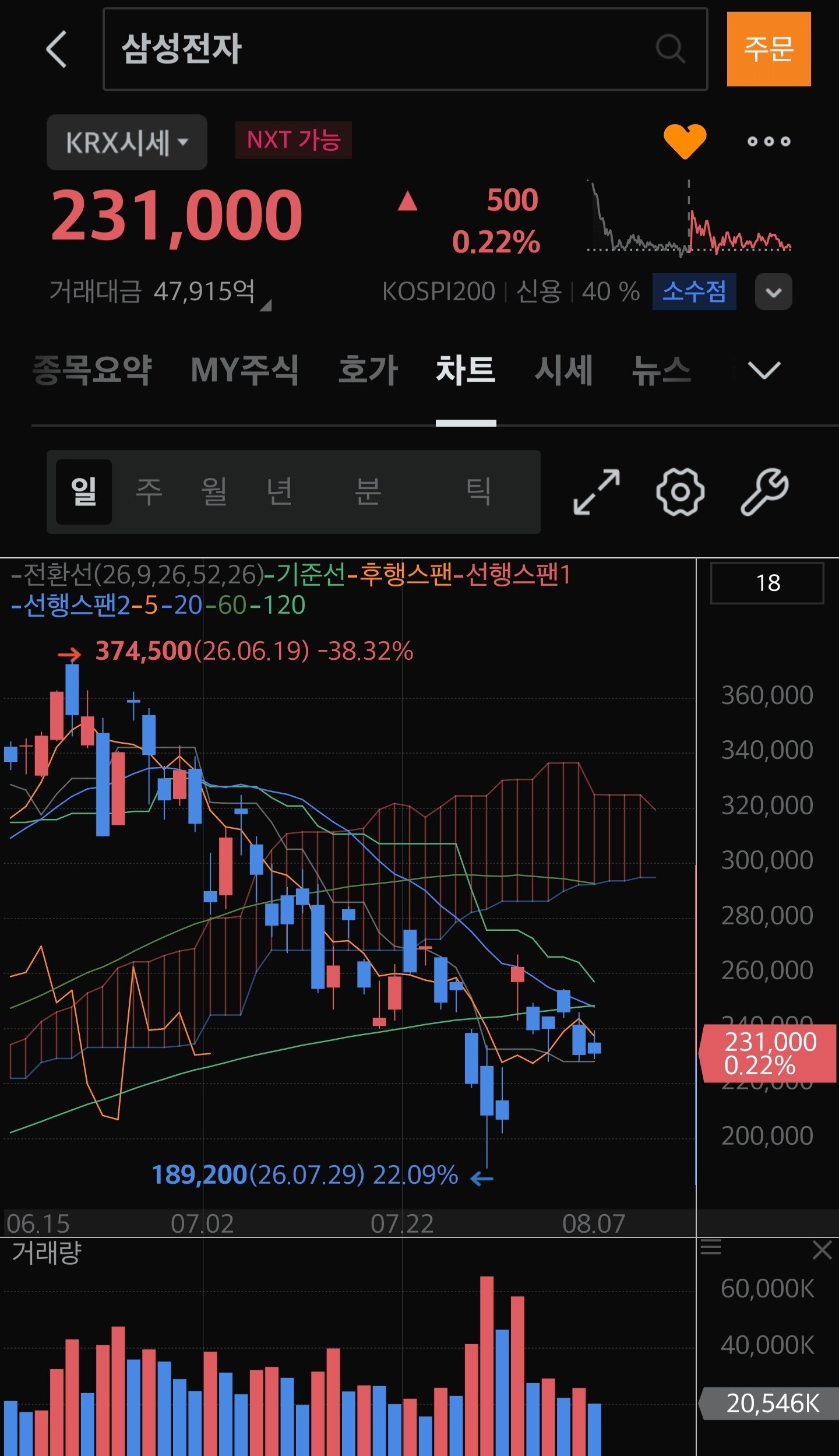Switch to the 시세 tab

click(564, 370)
